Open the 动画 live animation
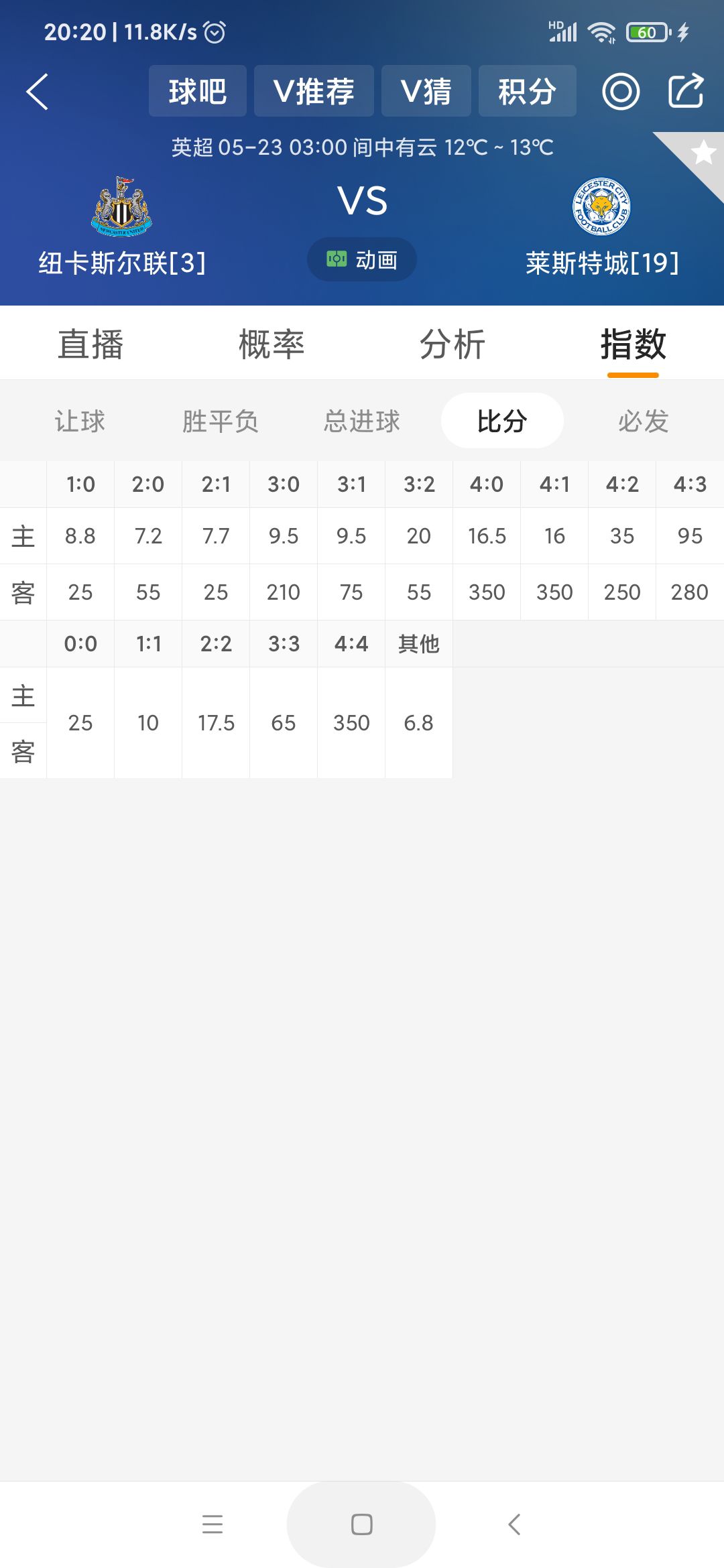Viewport: 724px width, 1568px height. coord(362,260)
